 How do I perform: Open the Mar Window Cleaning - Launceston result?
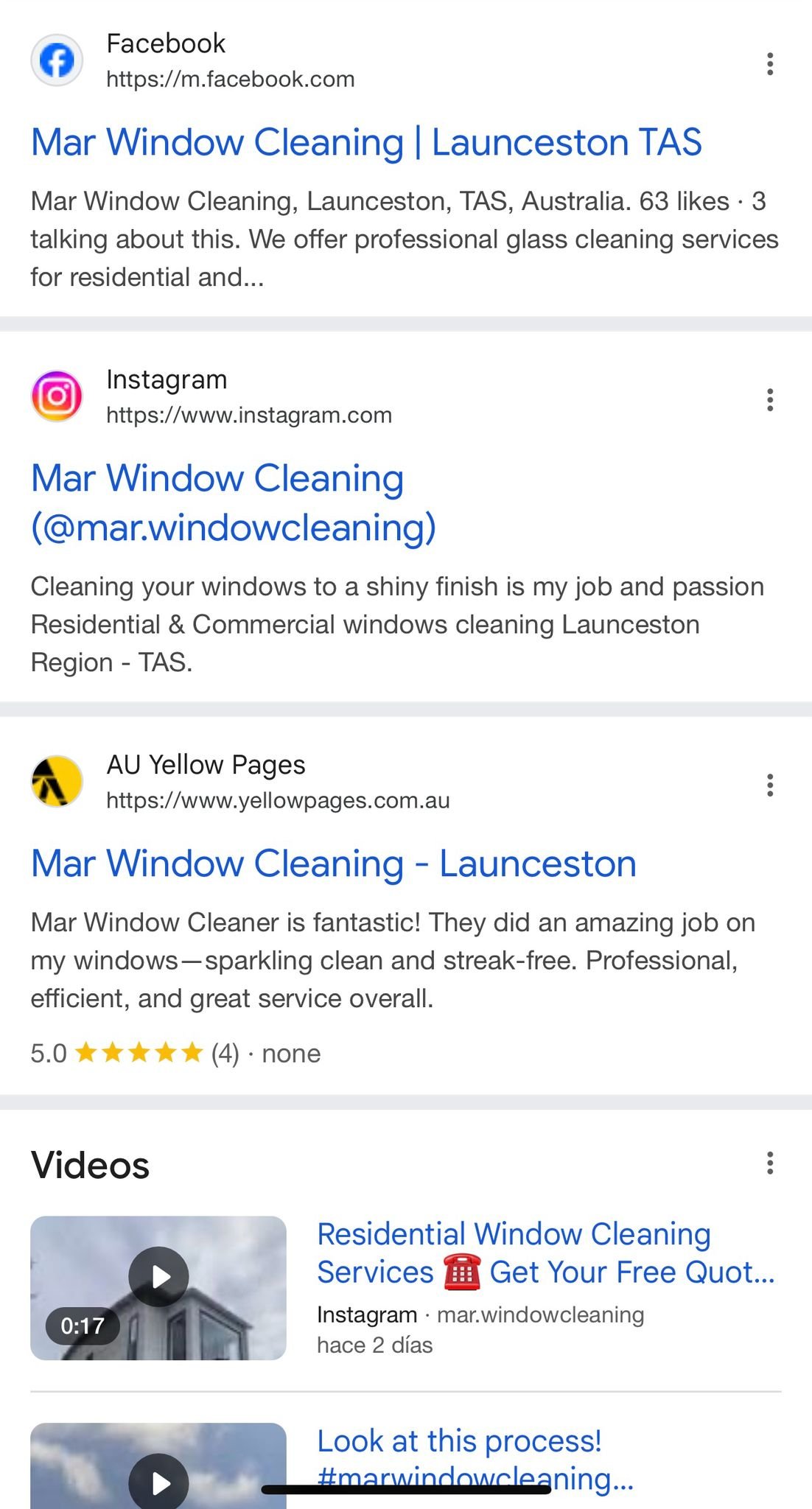[334, 864]
